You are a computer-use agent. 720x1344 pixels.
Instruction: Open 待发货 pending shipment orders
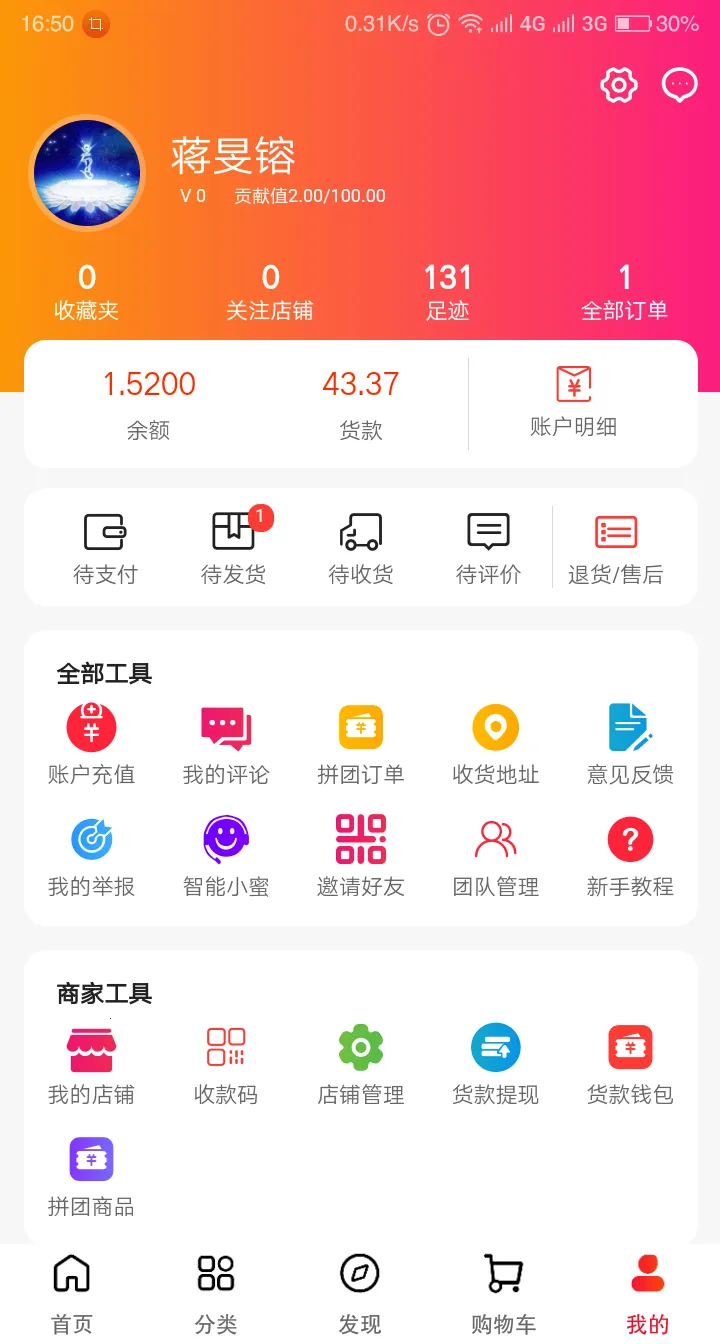pos(233,545)
